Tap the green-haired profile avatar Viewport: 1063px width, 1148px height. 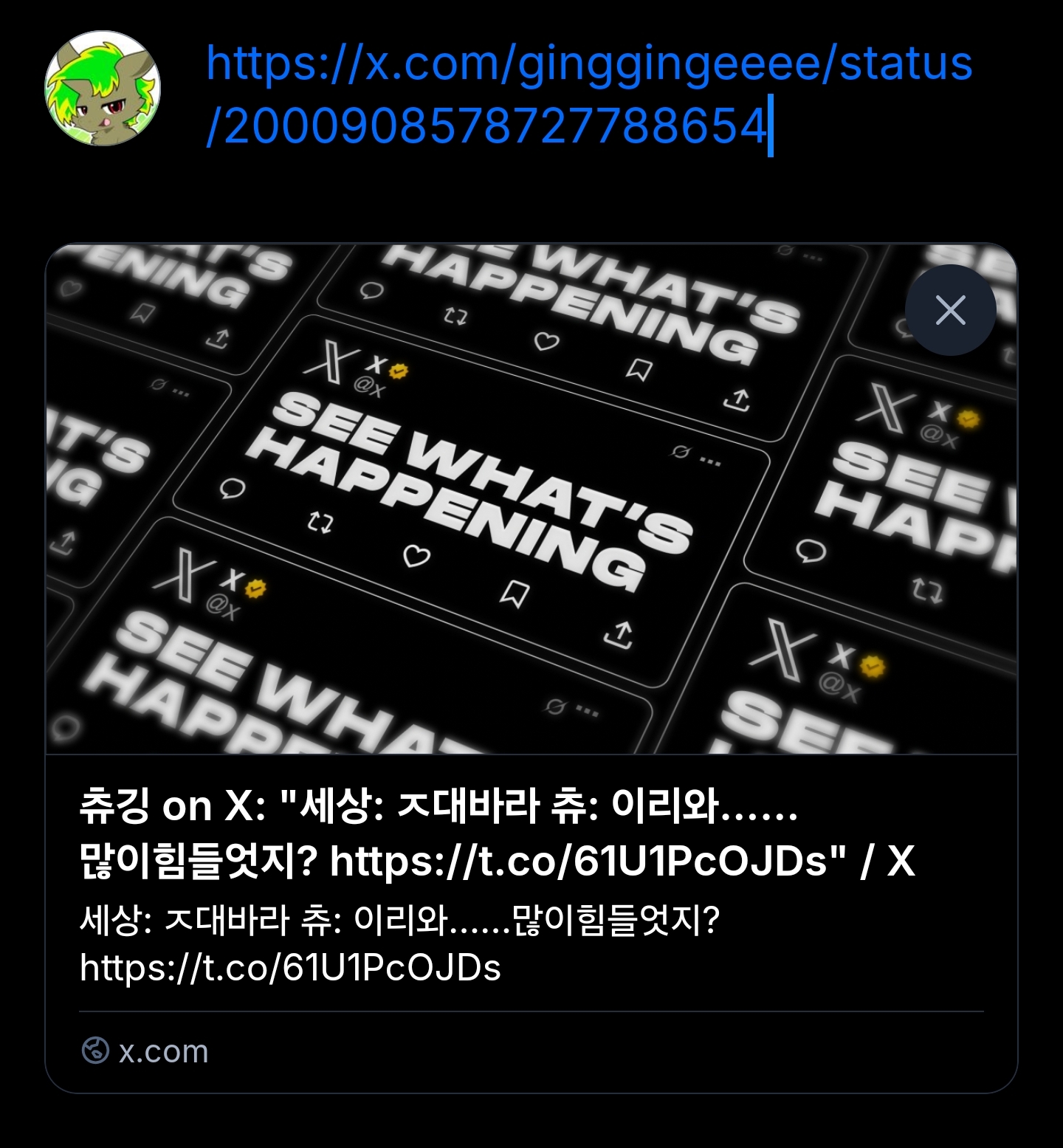pyautogui.click(x=103, y=89)
